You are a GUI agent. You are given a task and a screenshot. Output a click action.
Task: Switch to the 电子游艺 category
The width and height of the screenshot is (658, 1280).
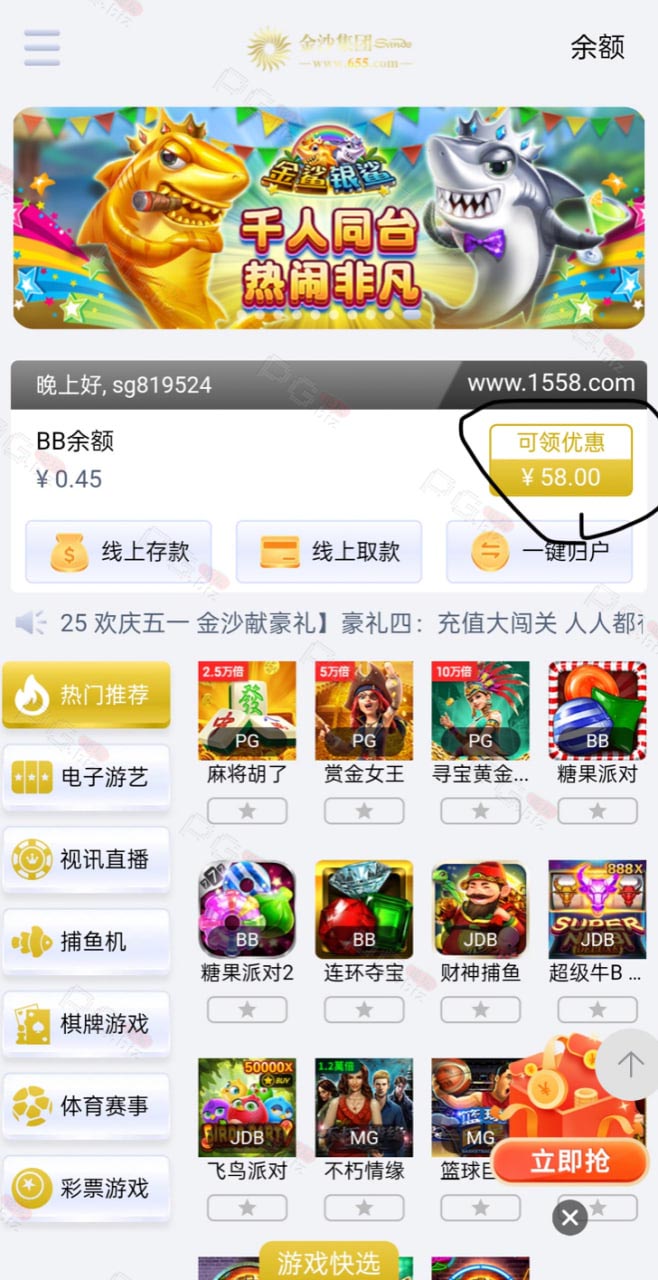(86, 776)
